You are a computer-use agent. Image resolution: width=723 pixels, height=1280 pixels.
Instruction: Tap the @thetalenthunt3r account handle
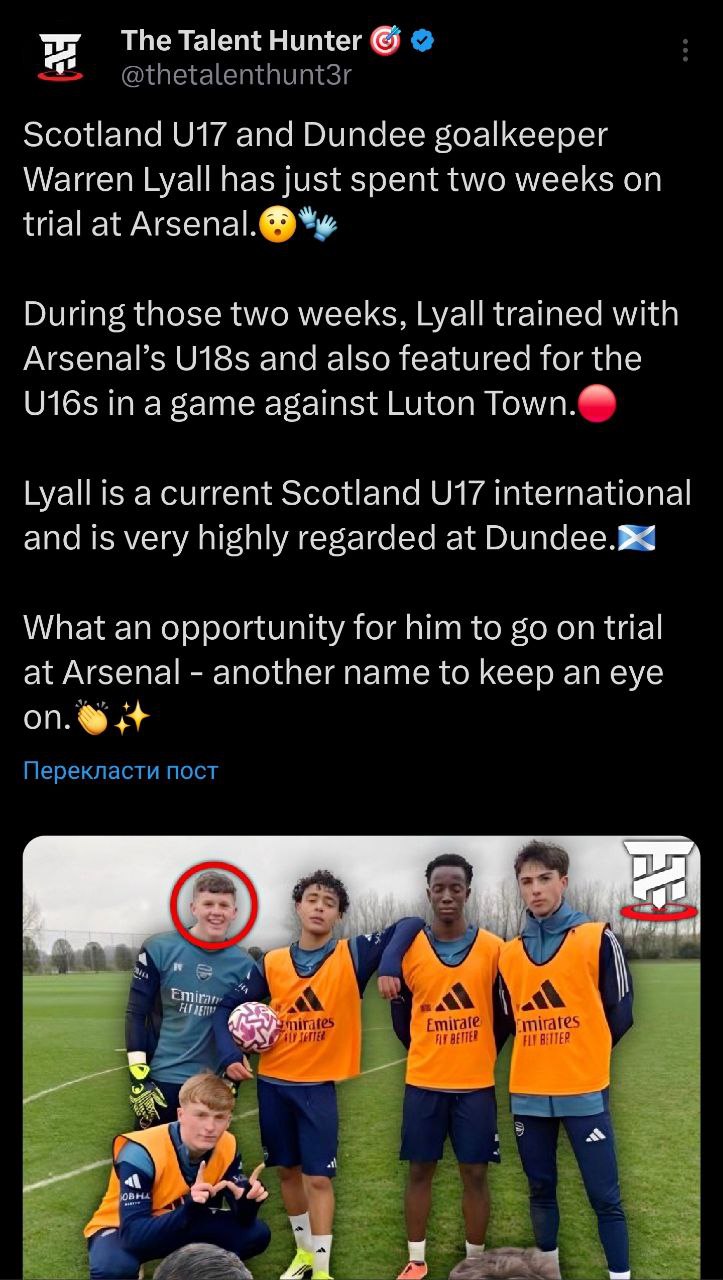(236, 75)
